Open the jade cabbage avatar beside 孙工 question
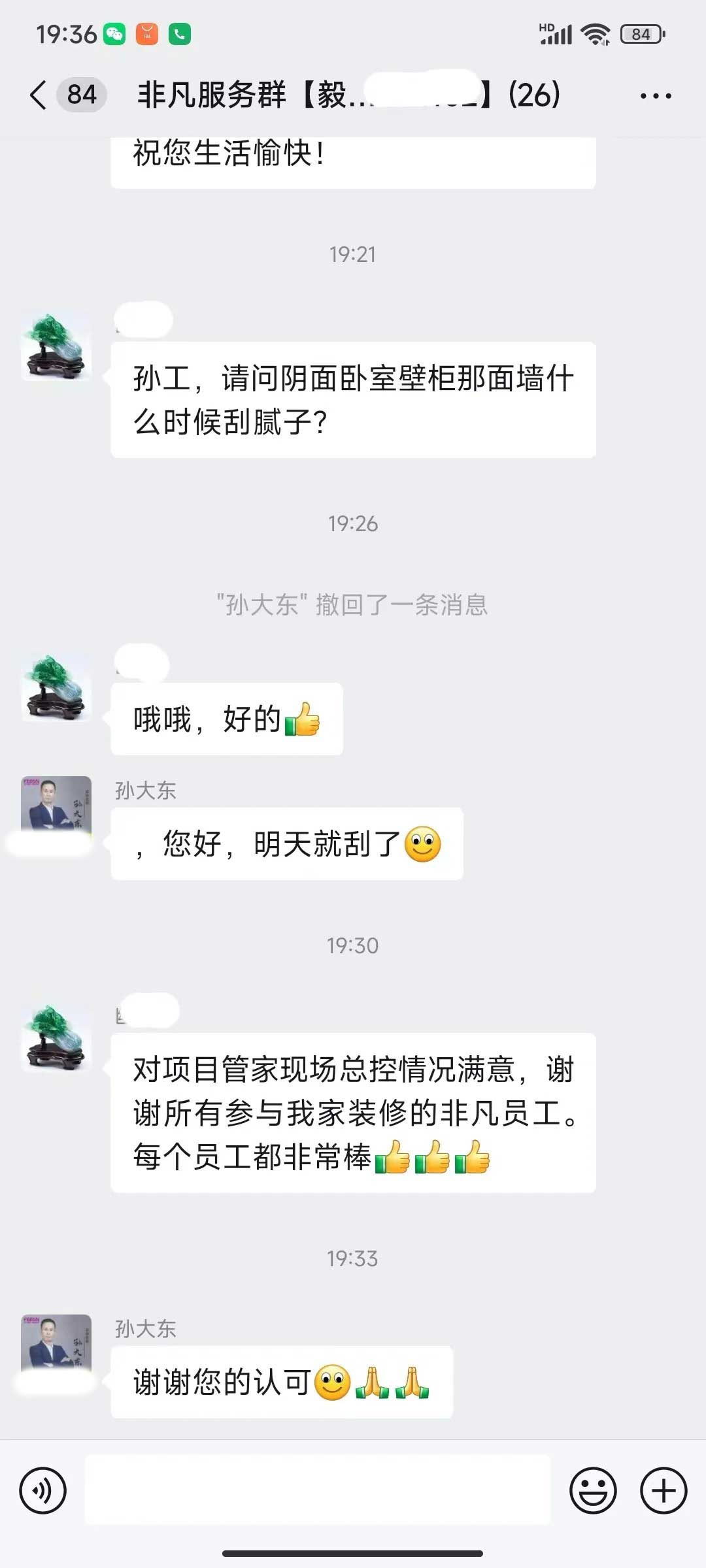The width and height of the screenshot is (706, 1568). 56,346
